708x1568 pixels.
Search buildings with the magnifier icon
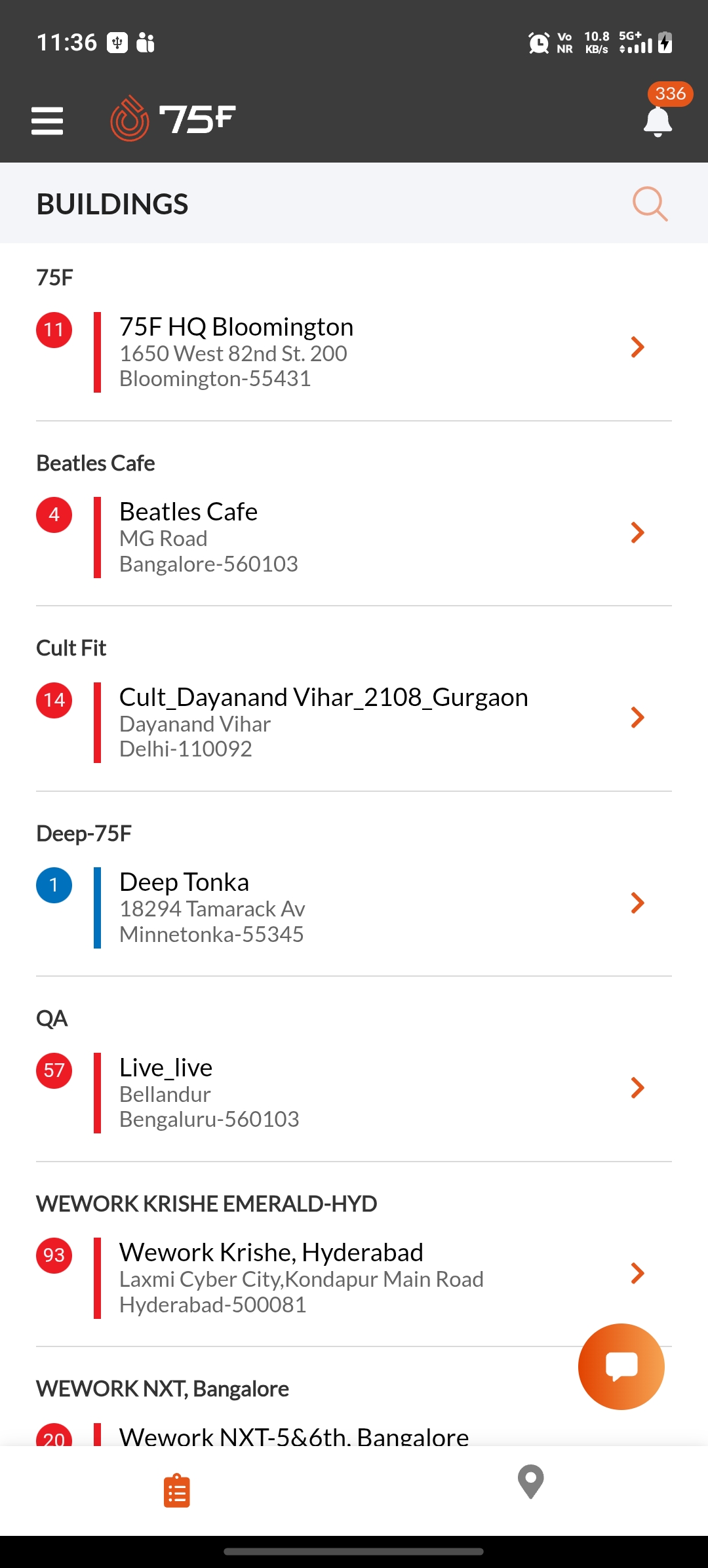point(650,204)
